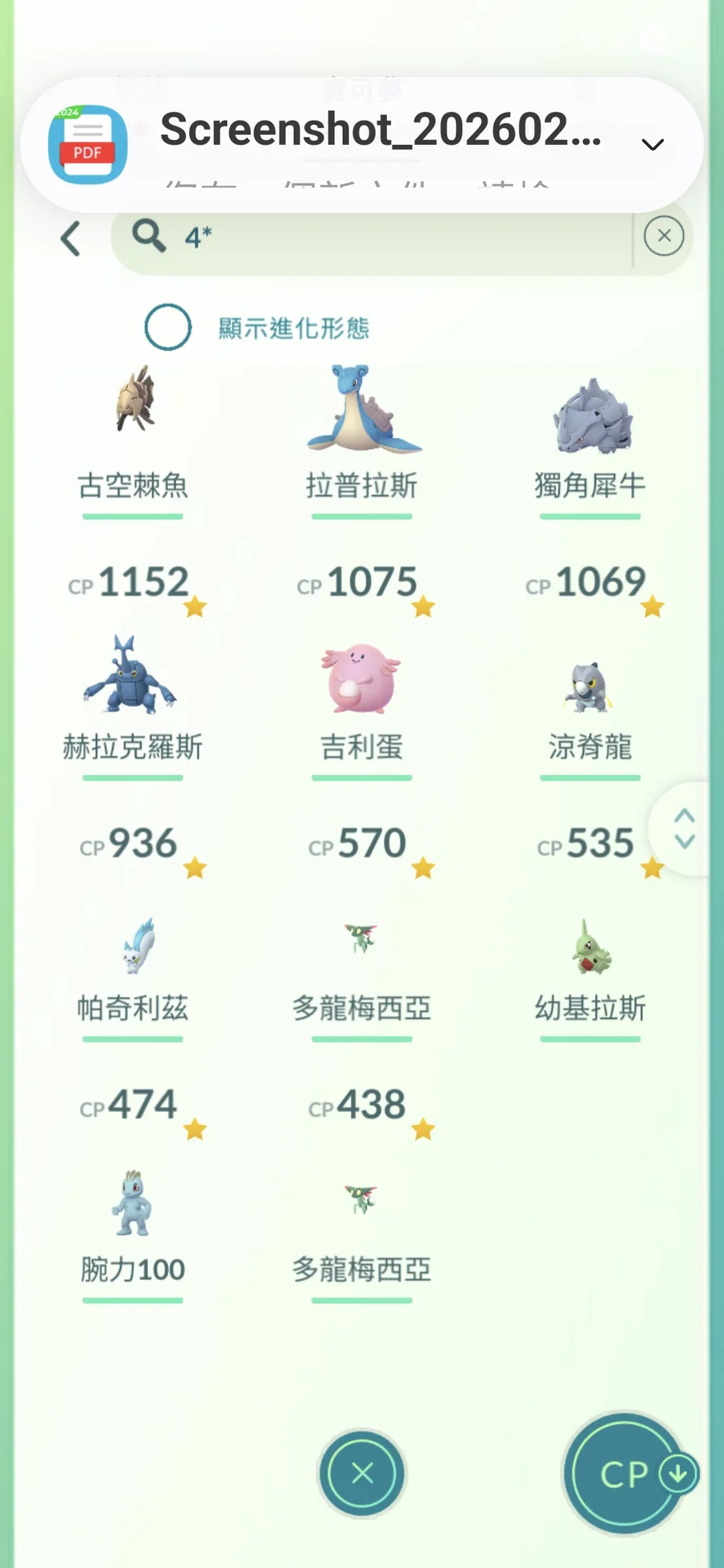Viewport: 724px width, 1568px height.
Task: Open 獨角犀牛 Pokémon
Action: coord(591,418)
